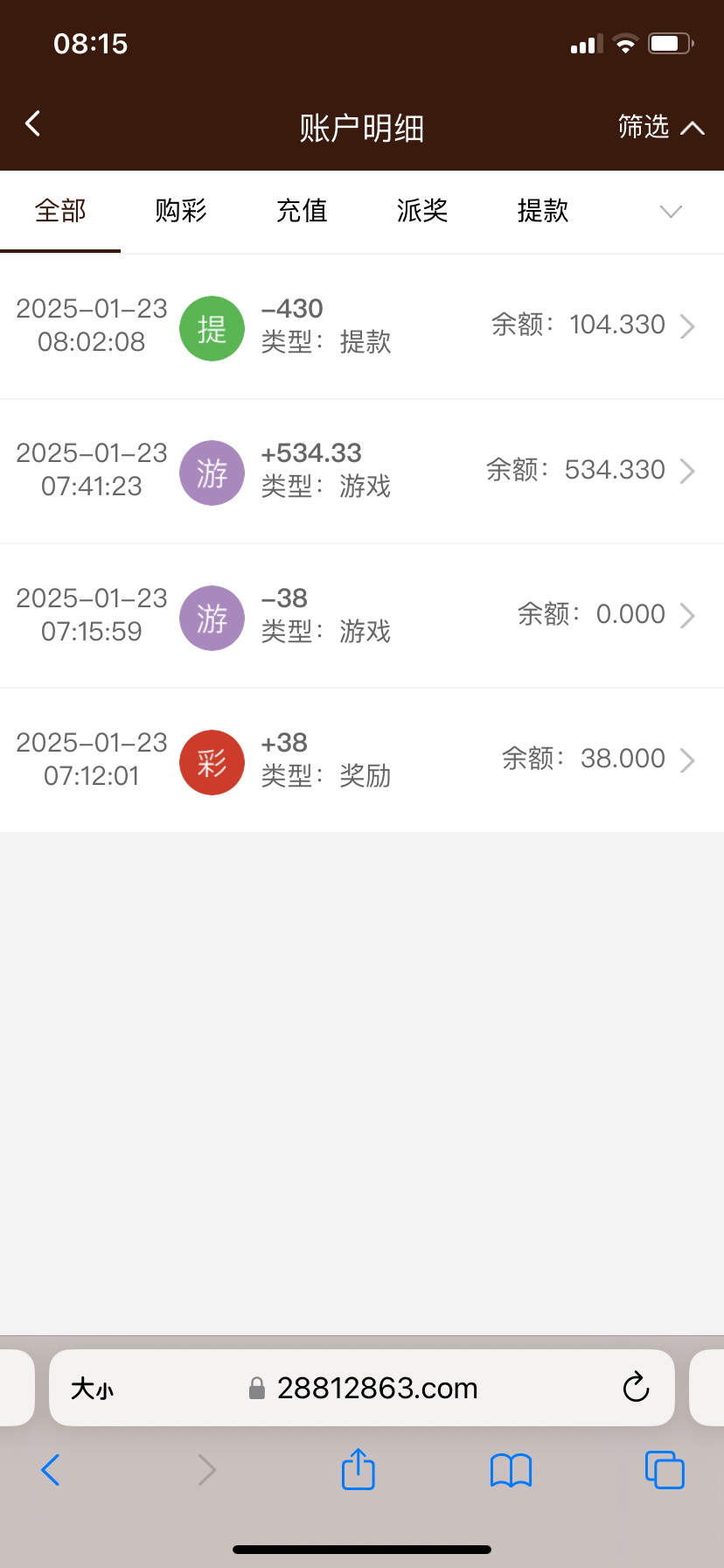724x1568 pixels.
Task: Open the -430 提款 record at 08:02:08
Action: [362, 326]
